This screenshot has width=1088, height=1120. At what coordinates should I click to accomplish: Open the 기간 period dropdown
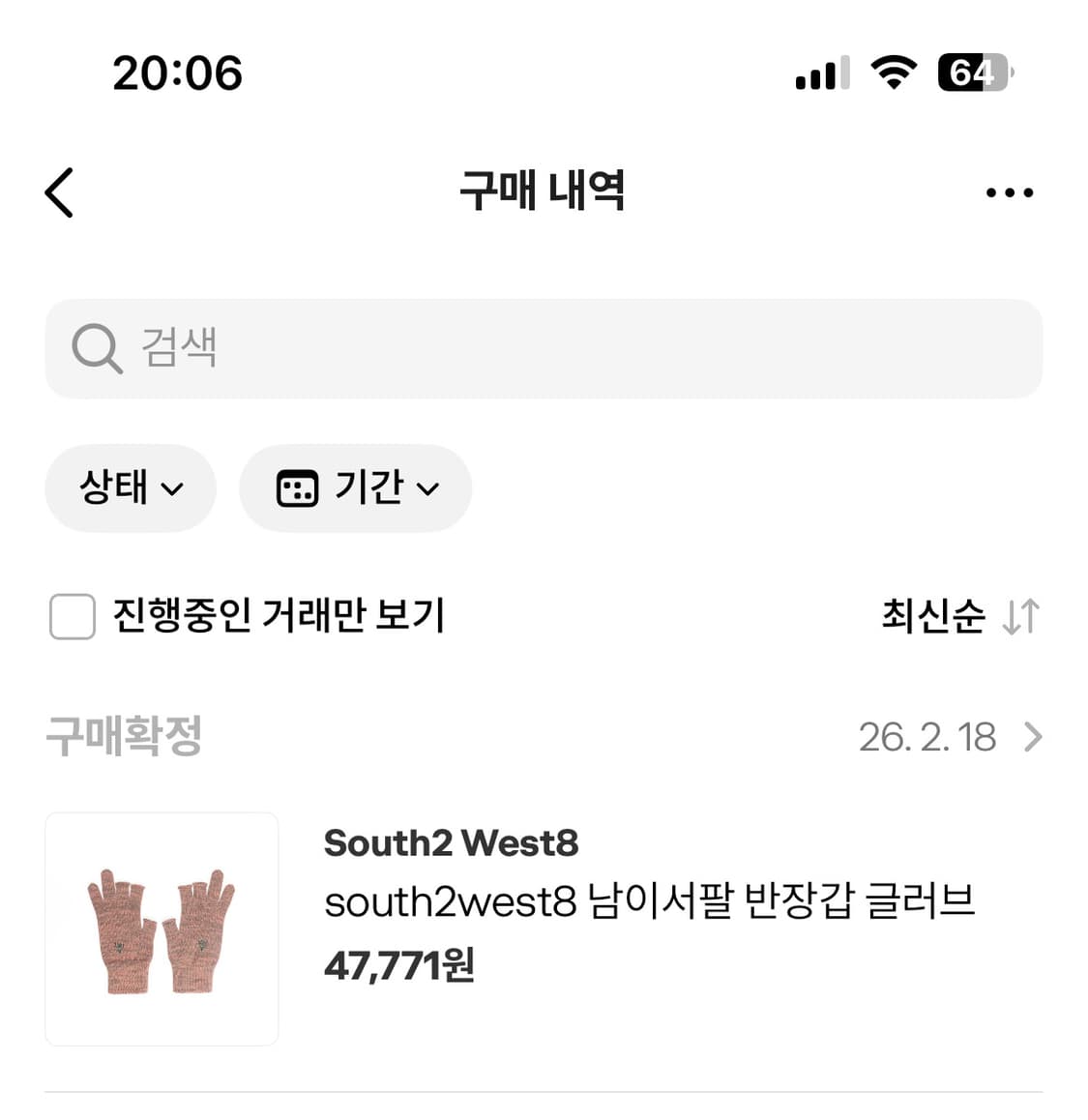click(356, 488)
